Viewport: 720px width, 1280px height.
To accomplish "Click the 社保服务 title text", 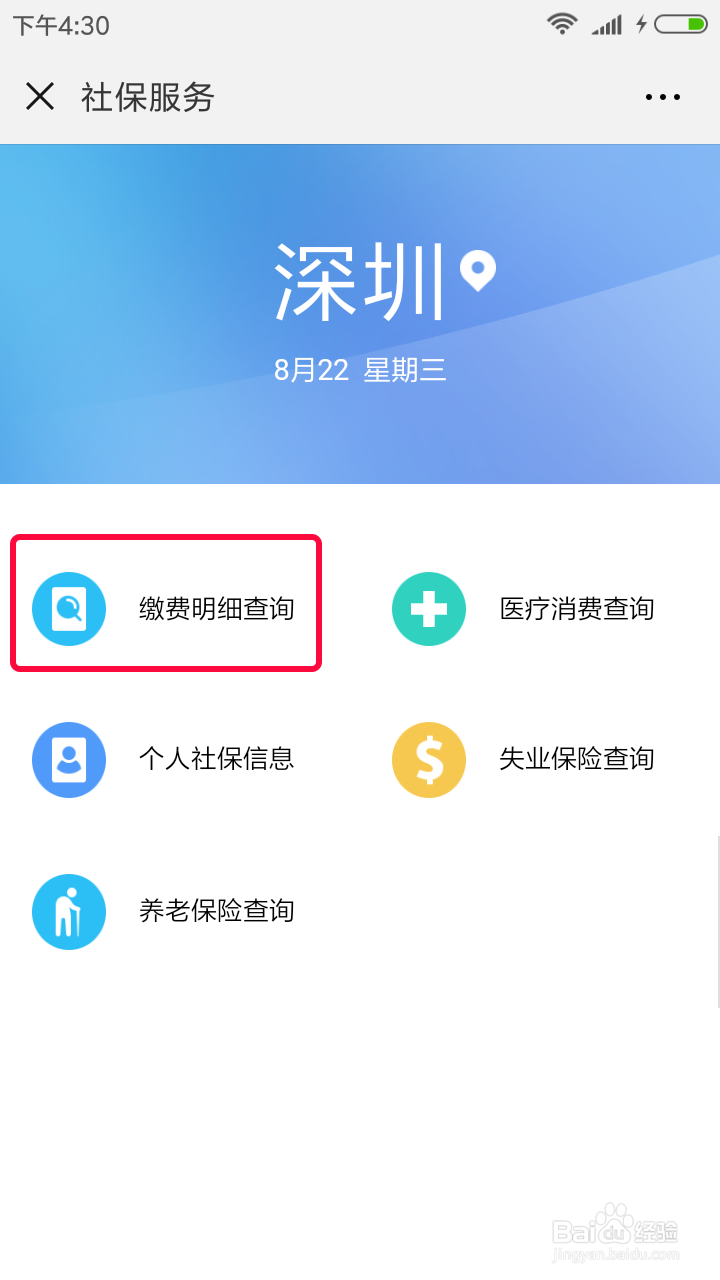I will [146, 97].
